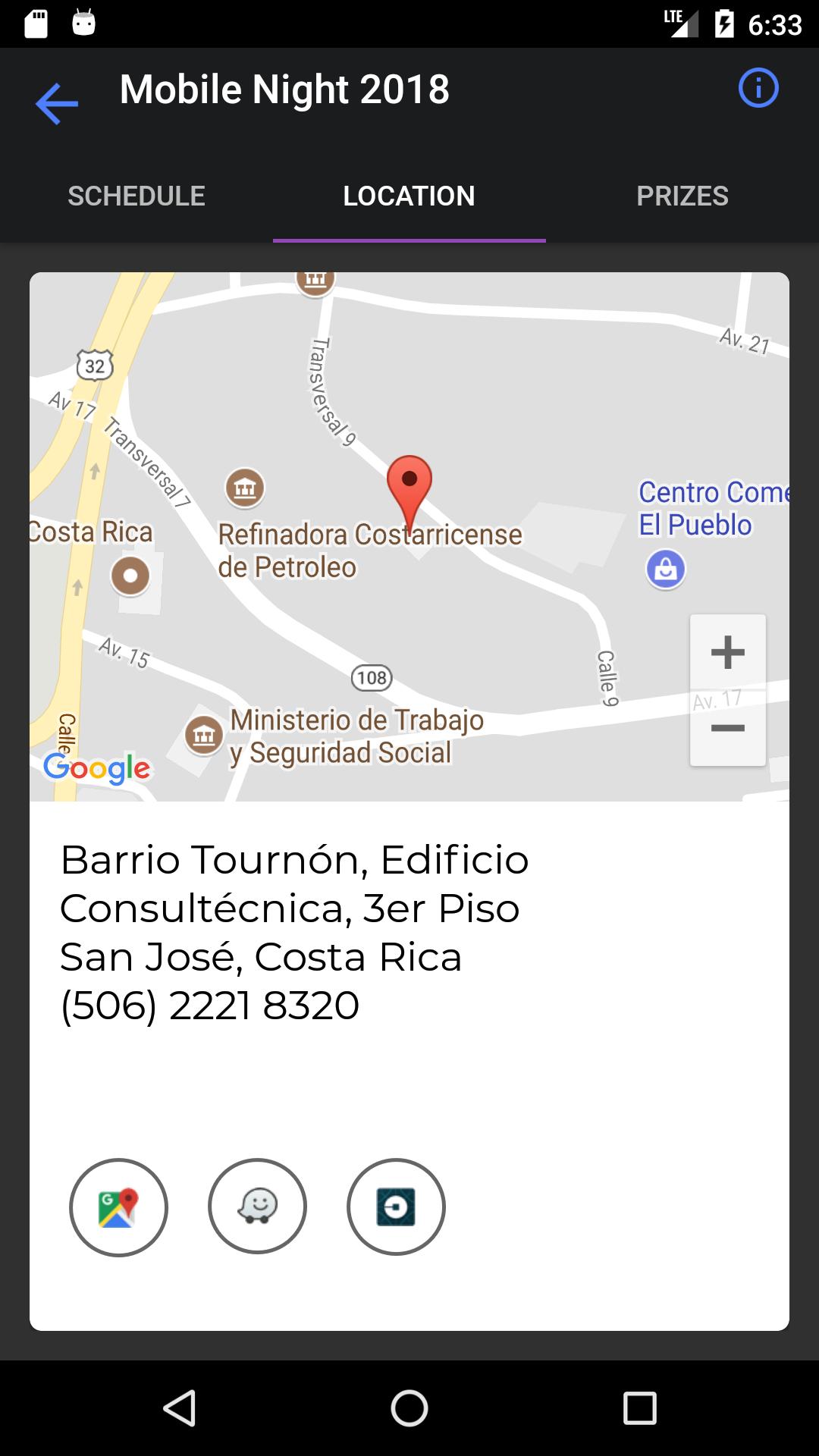Zoom out of the map
Viewport: 819px width, 1456px height.
(x=728, y=729)
